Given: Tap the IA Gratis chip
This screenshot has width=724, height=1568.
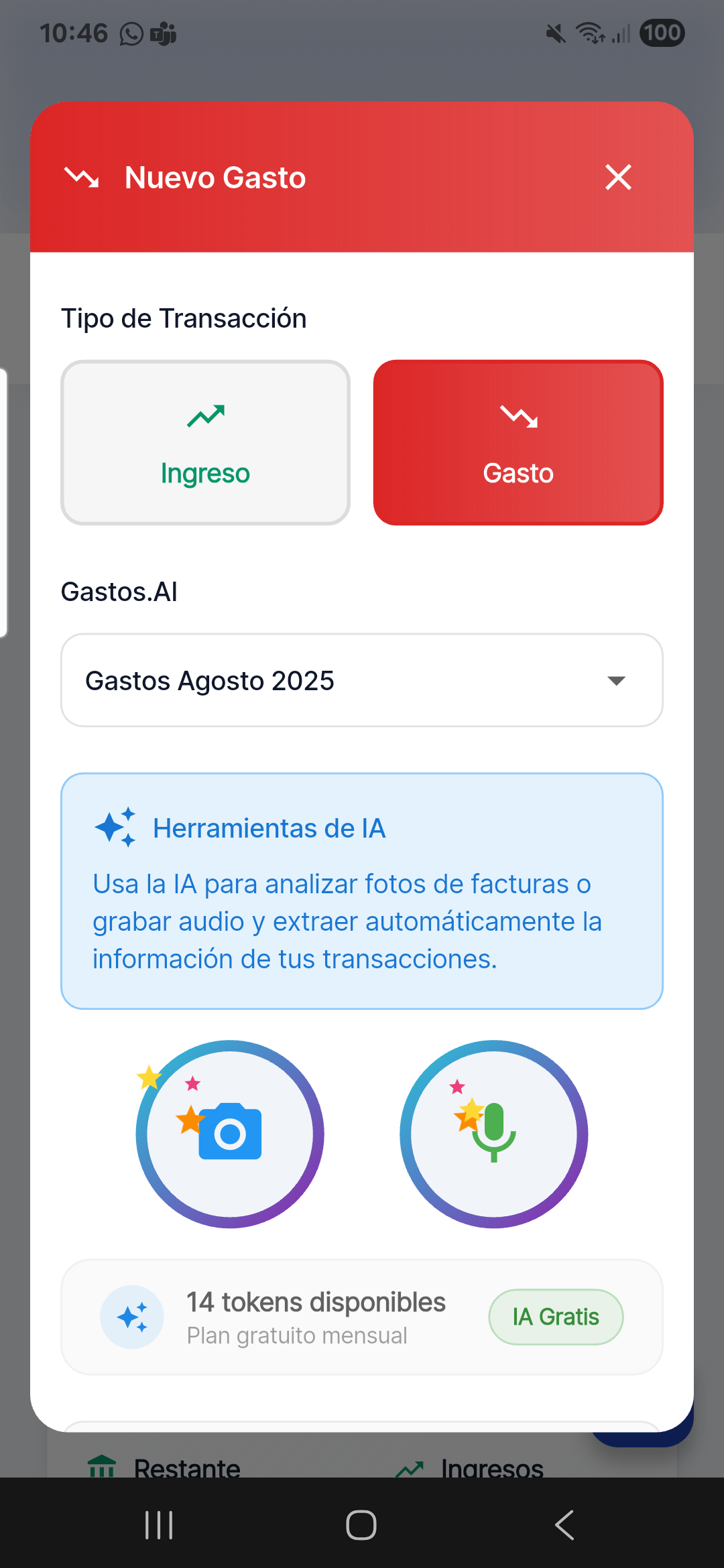Looking at the screenshot, I should click(x=556, y=1317).
